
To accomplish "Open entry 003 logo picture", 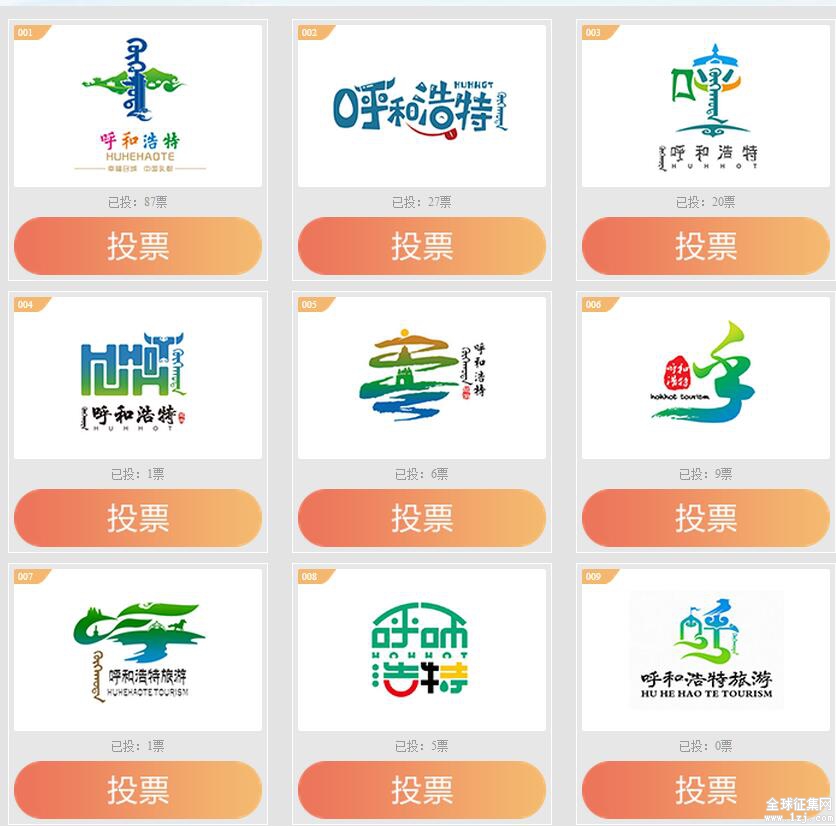I will [706, 106].
